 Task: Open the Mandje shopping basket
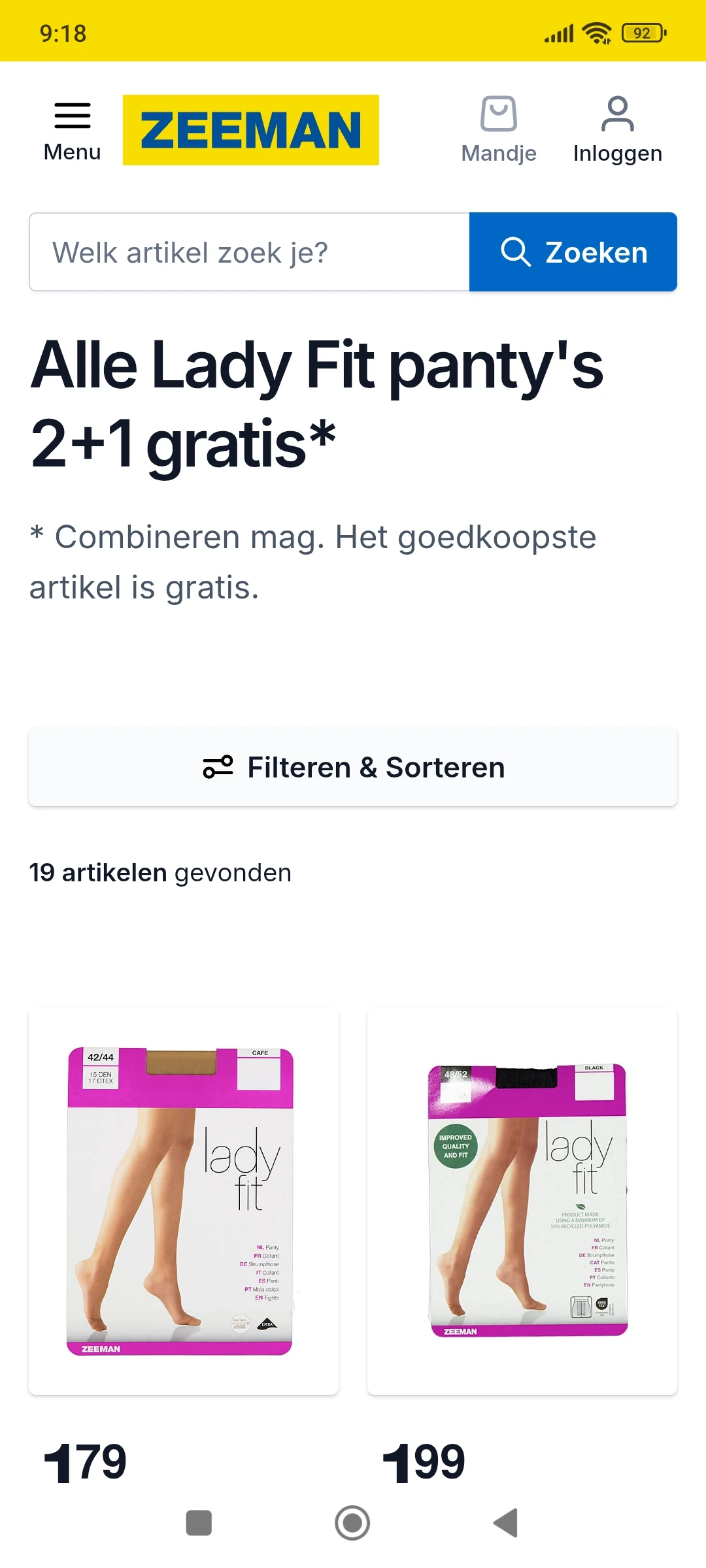click(x=499, y=130)
